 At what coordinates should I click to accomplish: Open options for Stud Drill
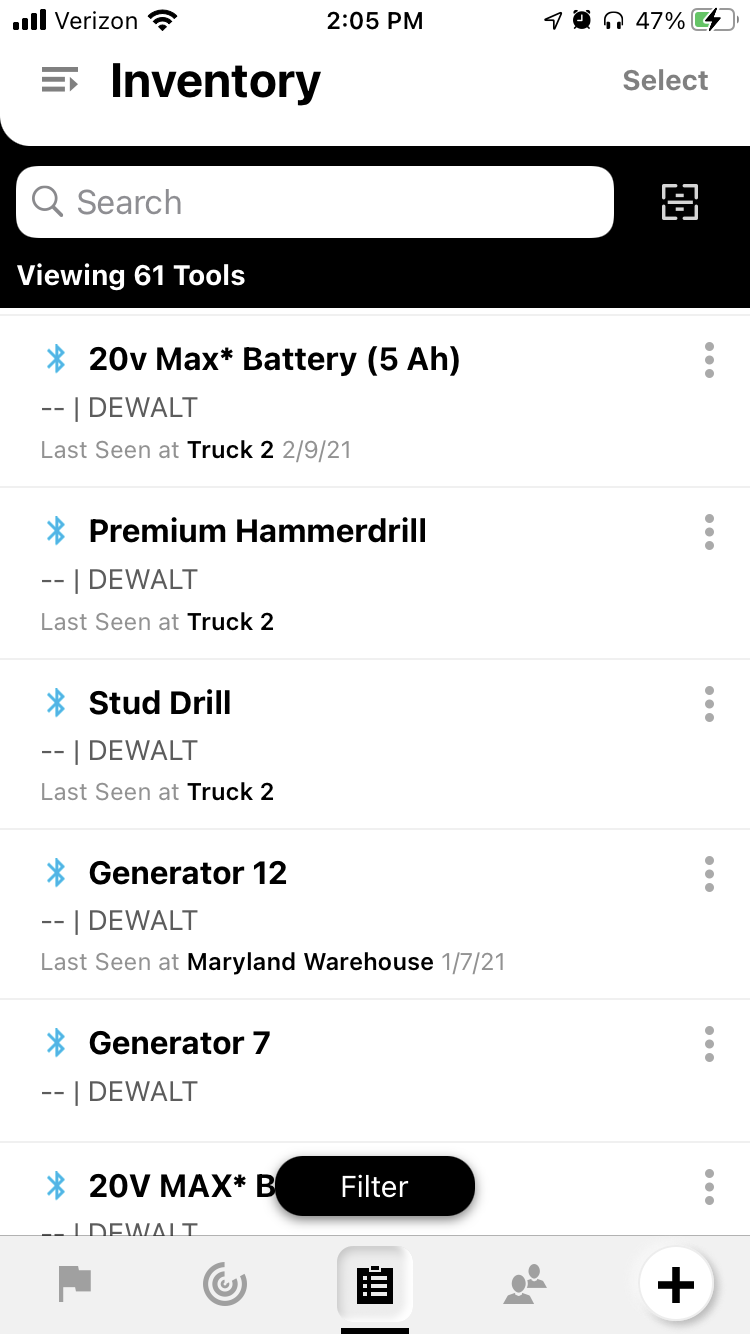tap(709, 704)
